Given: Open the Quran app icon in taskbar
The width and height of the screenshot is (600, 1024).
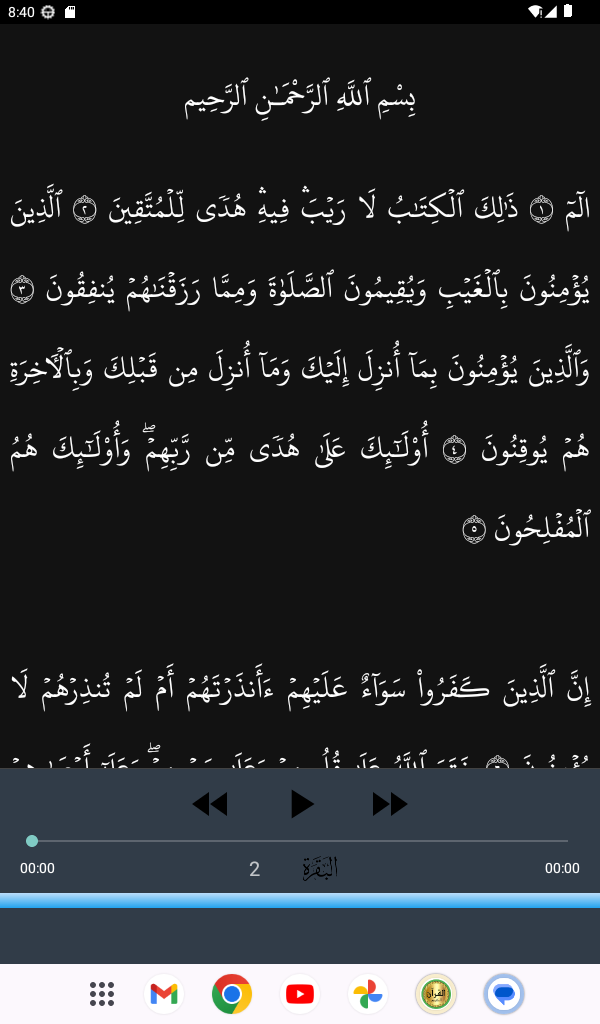Looking at the screenshot, I should point(435,994).
